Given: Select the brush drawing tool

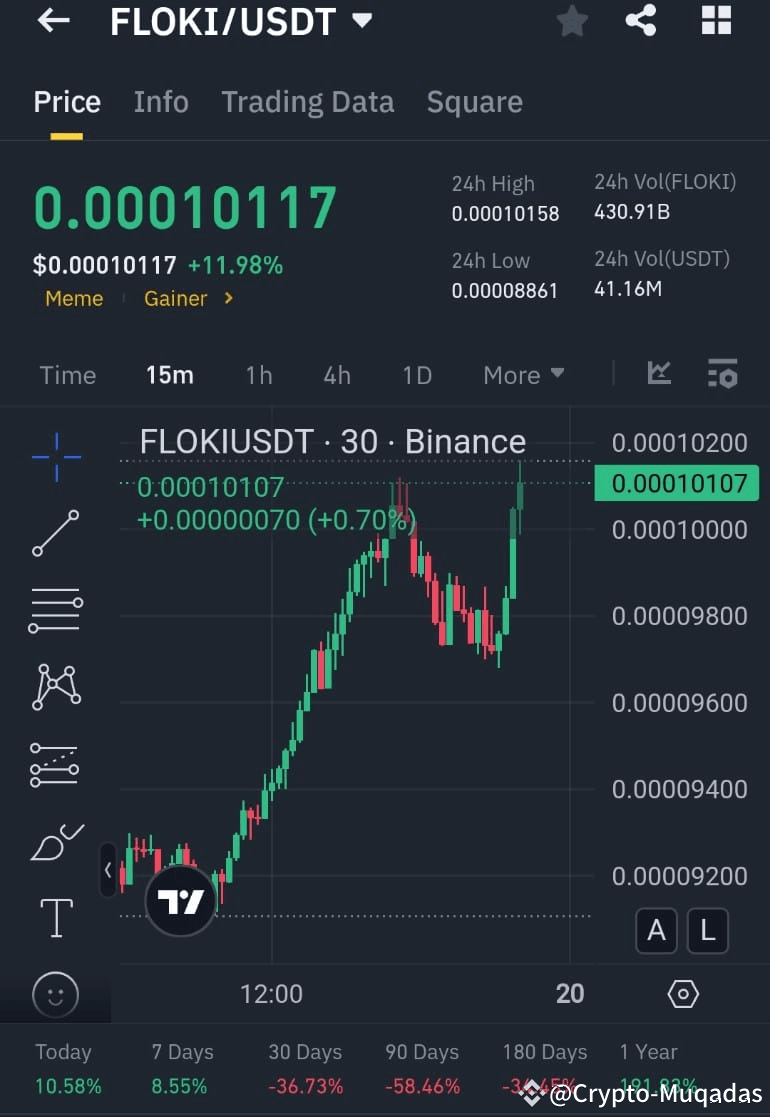Looking at the screenshot, I should tap(55, 841).
